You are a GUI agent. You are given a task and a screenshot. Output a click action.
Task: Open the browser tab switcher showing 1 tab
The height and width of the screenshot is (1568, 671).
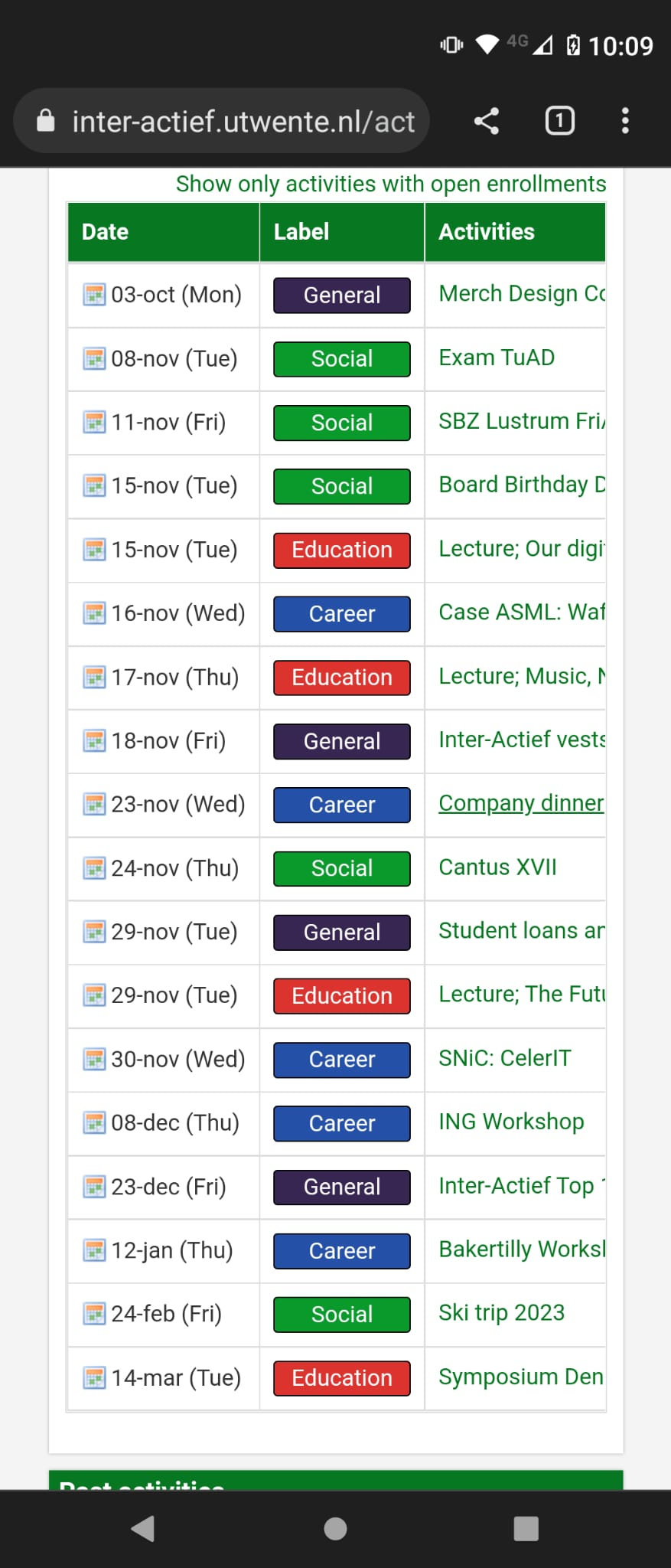point(559,120)
